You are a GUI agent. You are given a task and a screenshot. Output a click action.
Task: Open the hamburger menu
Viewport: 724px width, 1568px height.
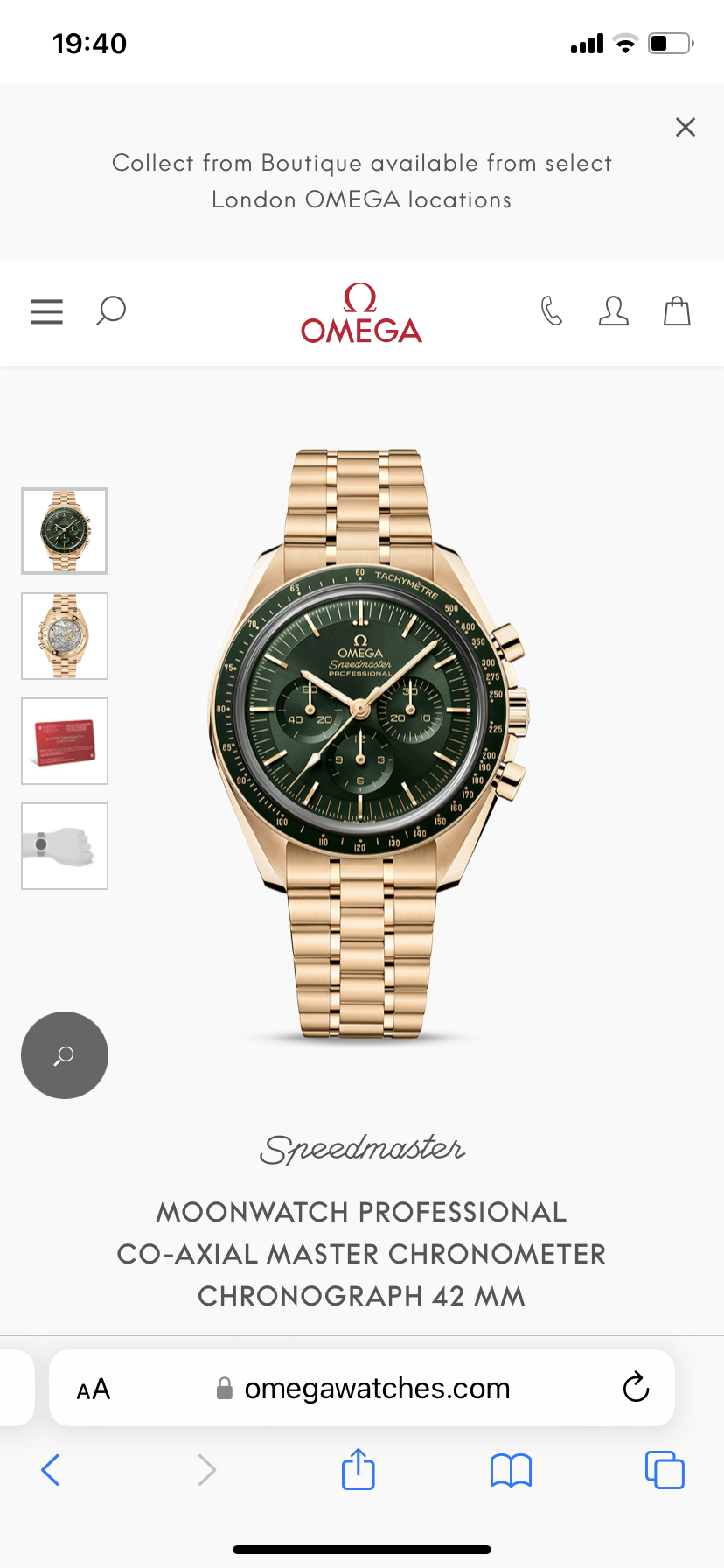(47, 311)
